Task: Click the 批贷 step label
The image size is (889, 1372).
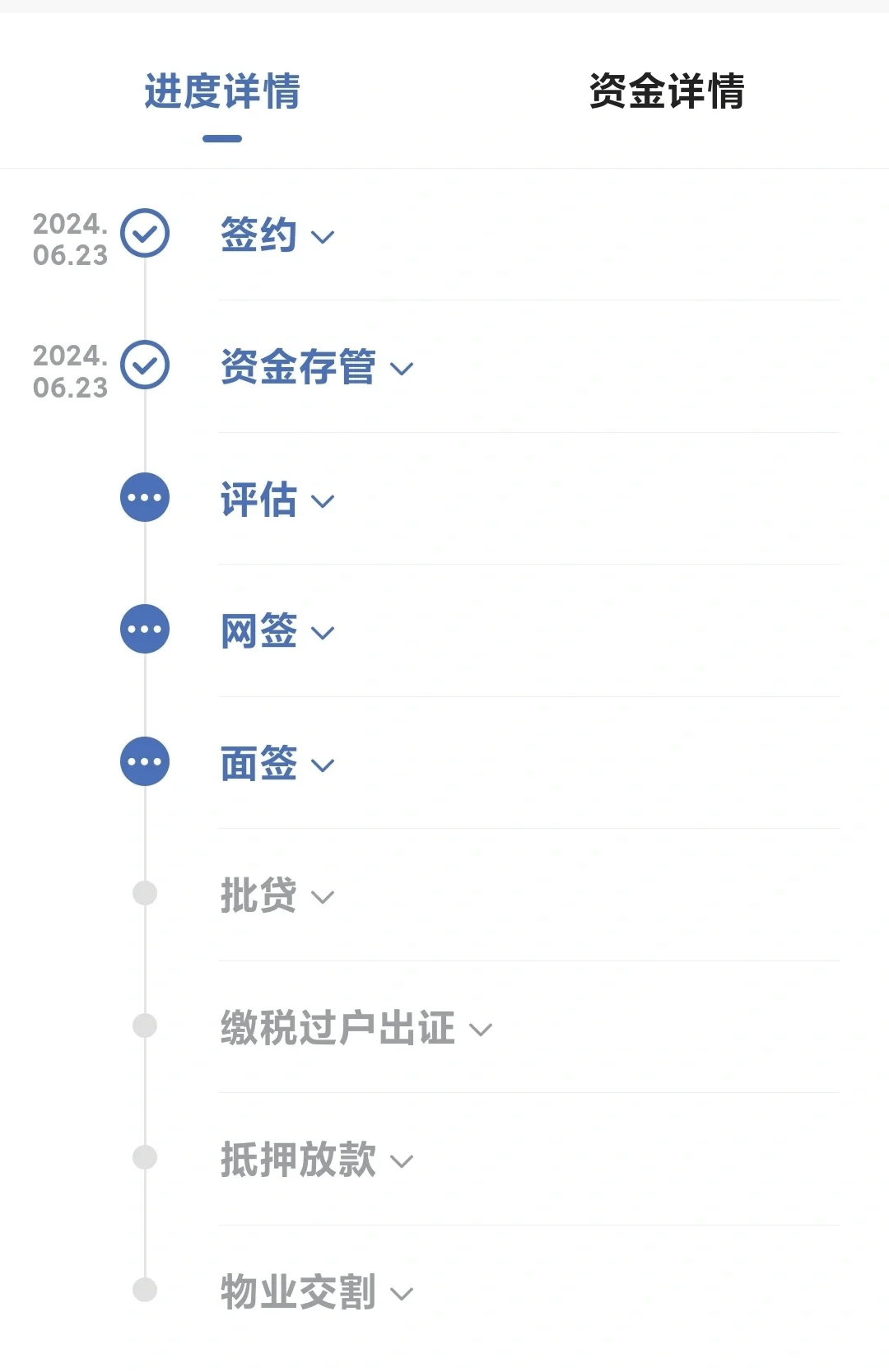Action: (258, 896)
